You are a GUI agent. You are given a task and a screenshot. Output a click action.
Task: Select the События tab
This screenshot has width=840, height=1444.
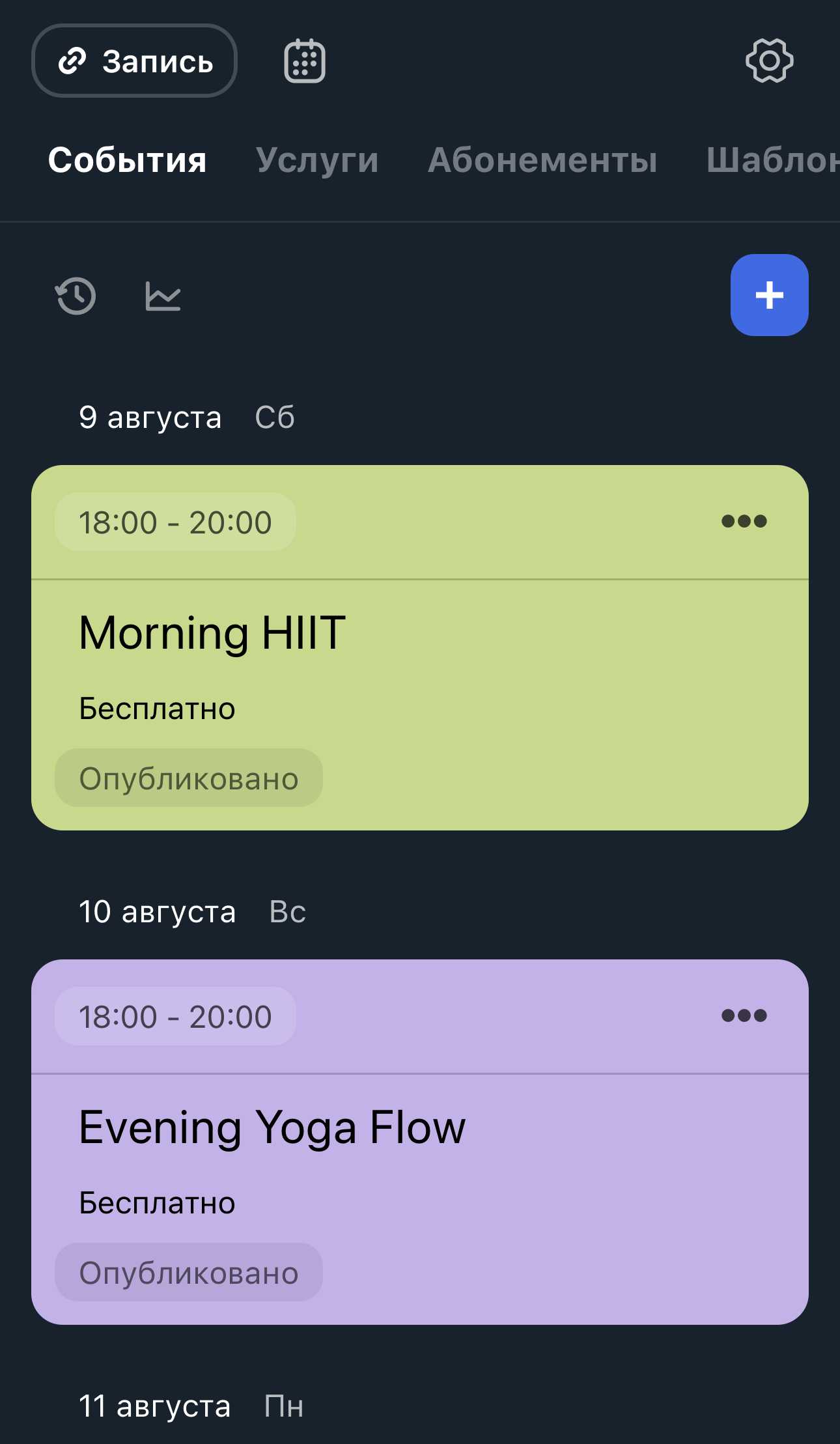(128, 160)
